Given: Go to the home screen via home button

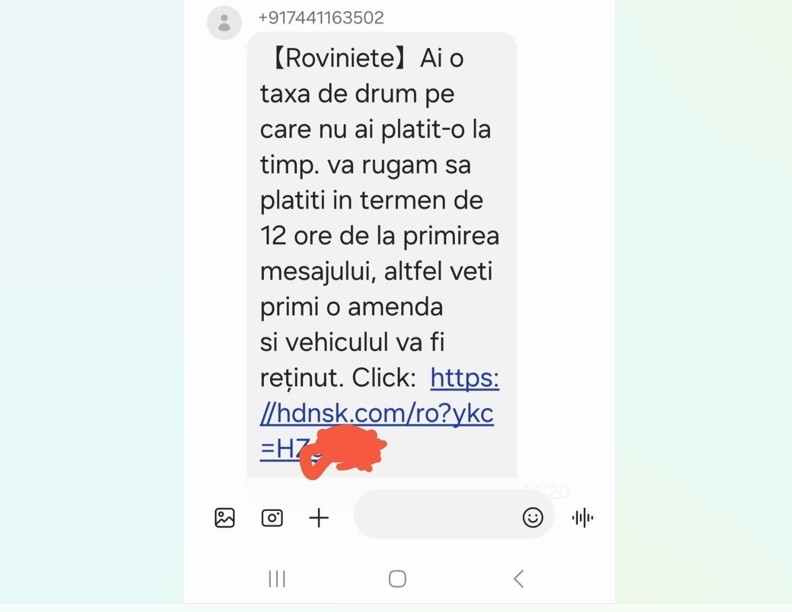Looking at the screenshot, I should coord(397,578).
